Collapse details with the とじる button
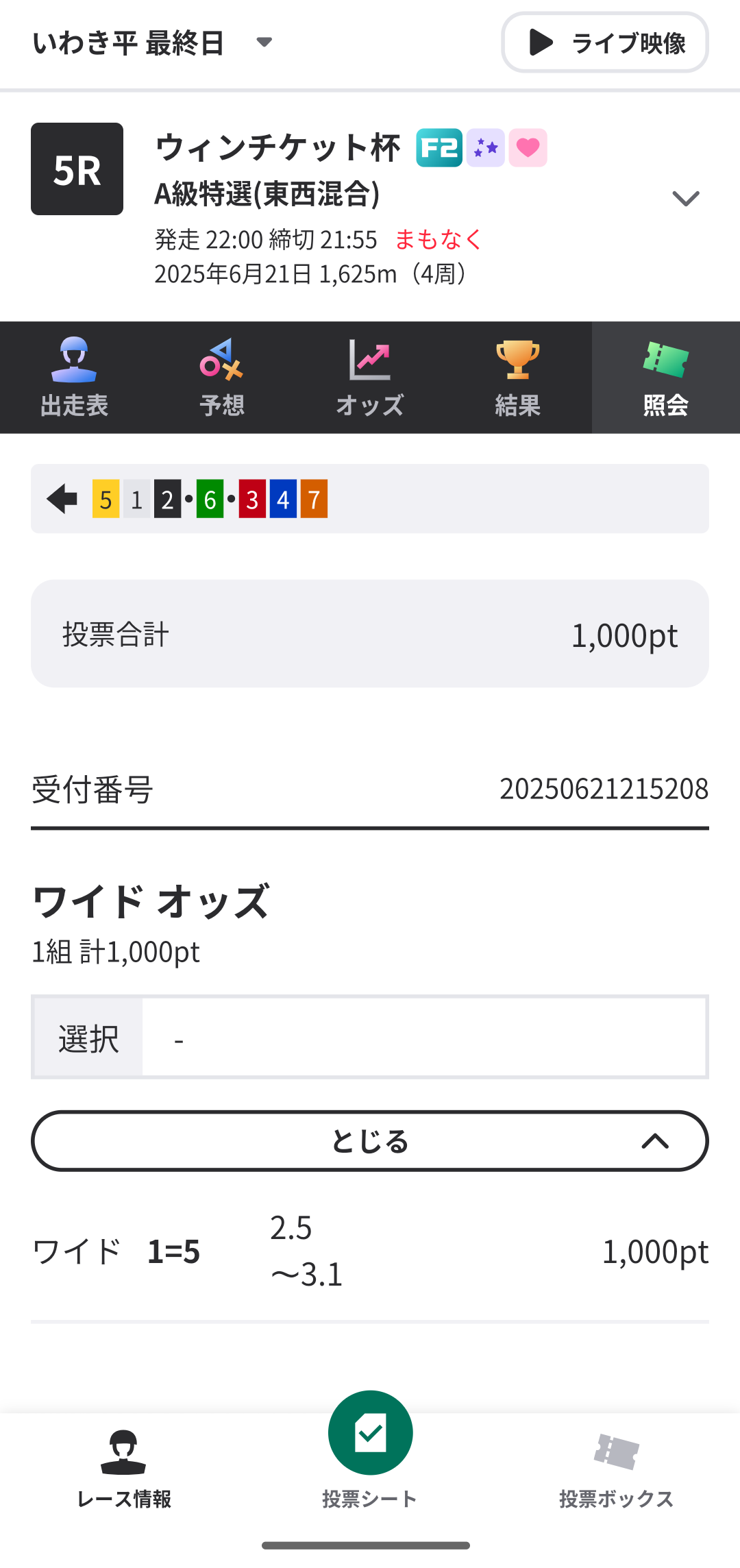The height and width of the screenshot is (1568, 740). click(x=370, y=1141)
